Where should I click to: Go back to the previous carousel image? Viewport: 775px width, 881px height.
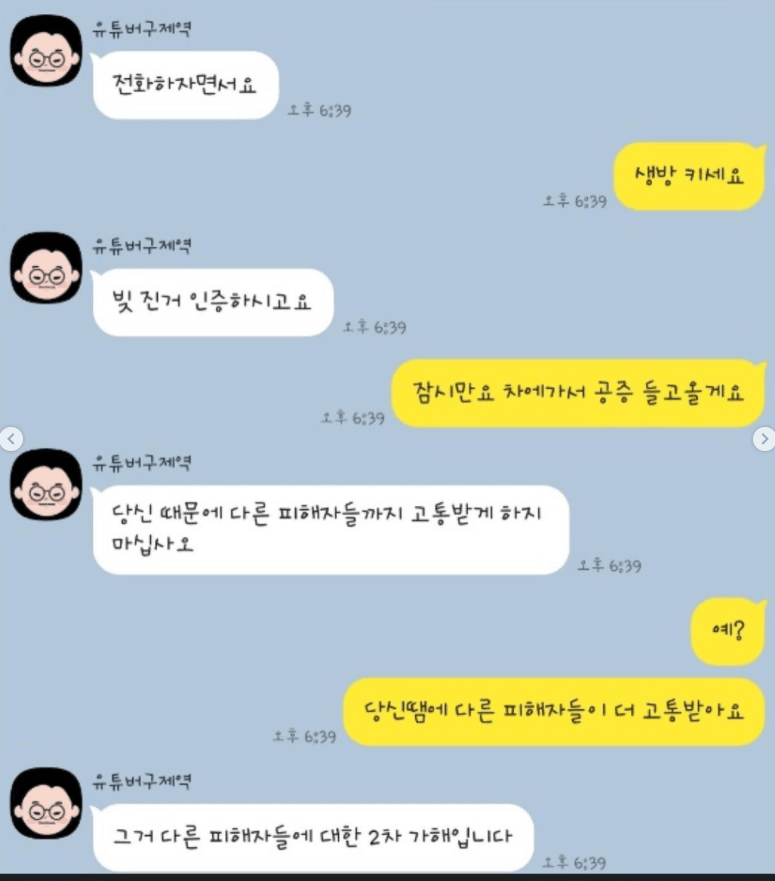10,439
